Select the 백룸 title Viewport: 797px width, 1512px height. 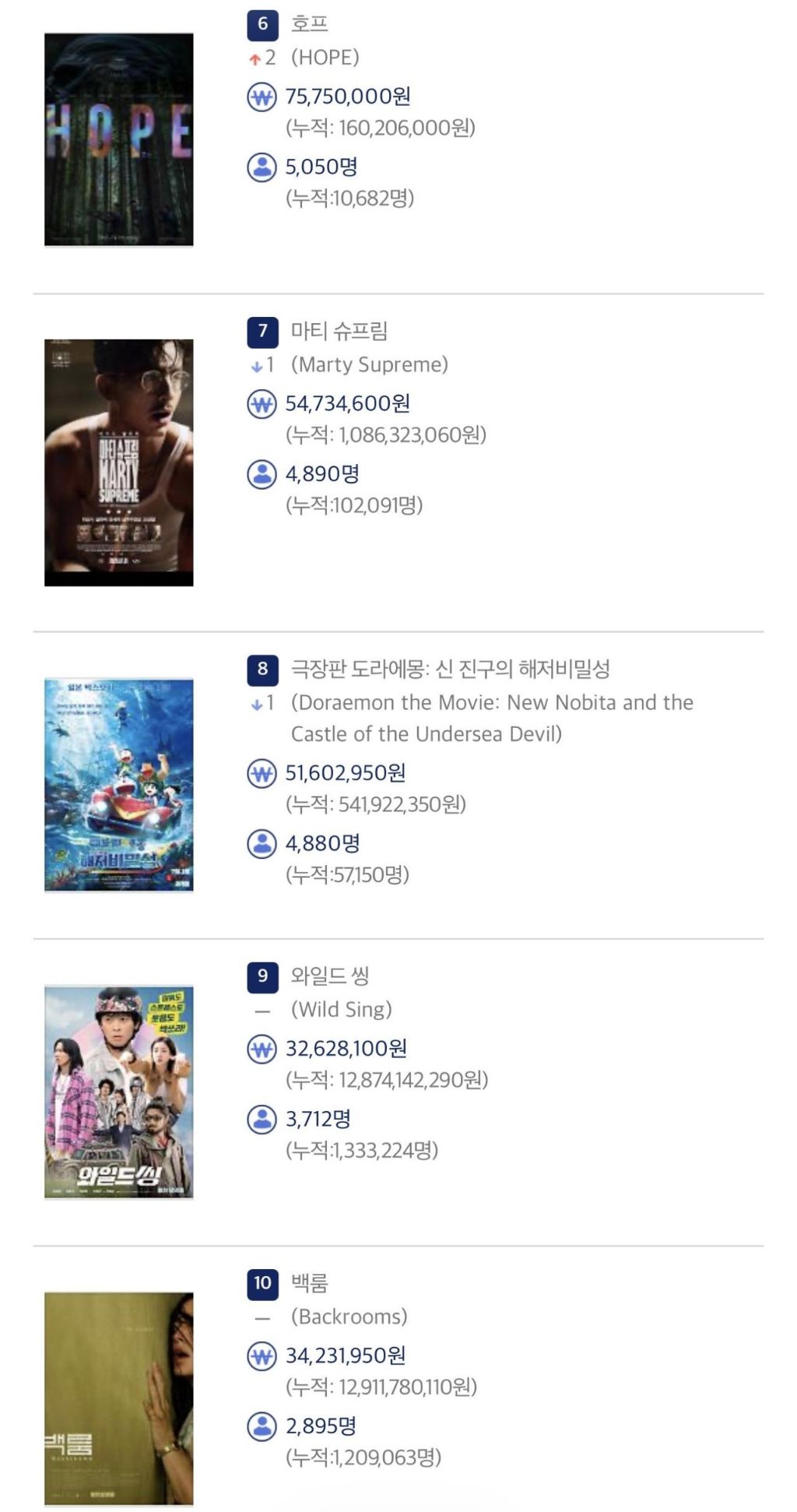pyautogui.click(x=310, y=1283)
